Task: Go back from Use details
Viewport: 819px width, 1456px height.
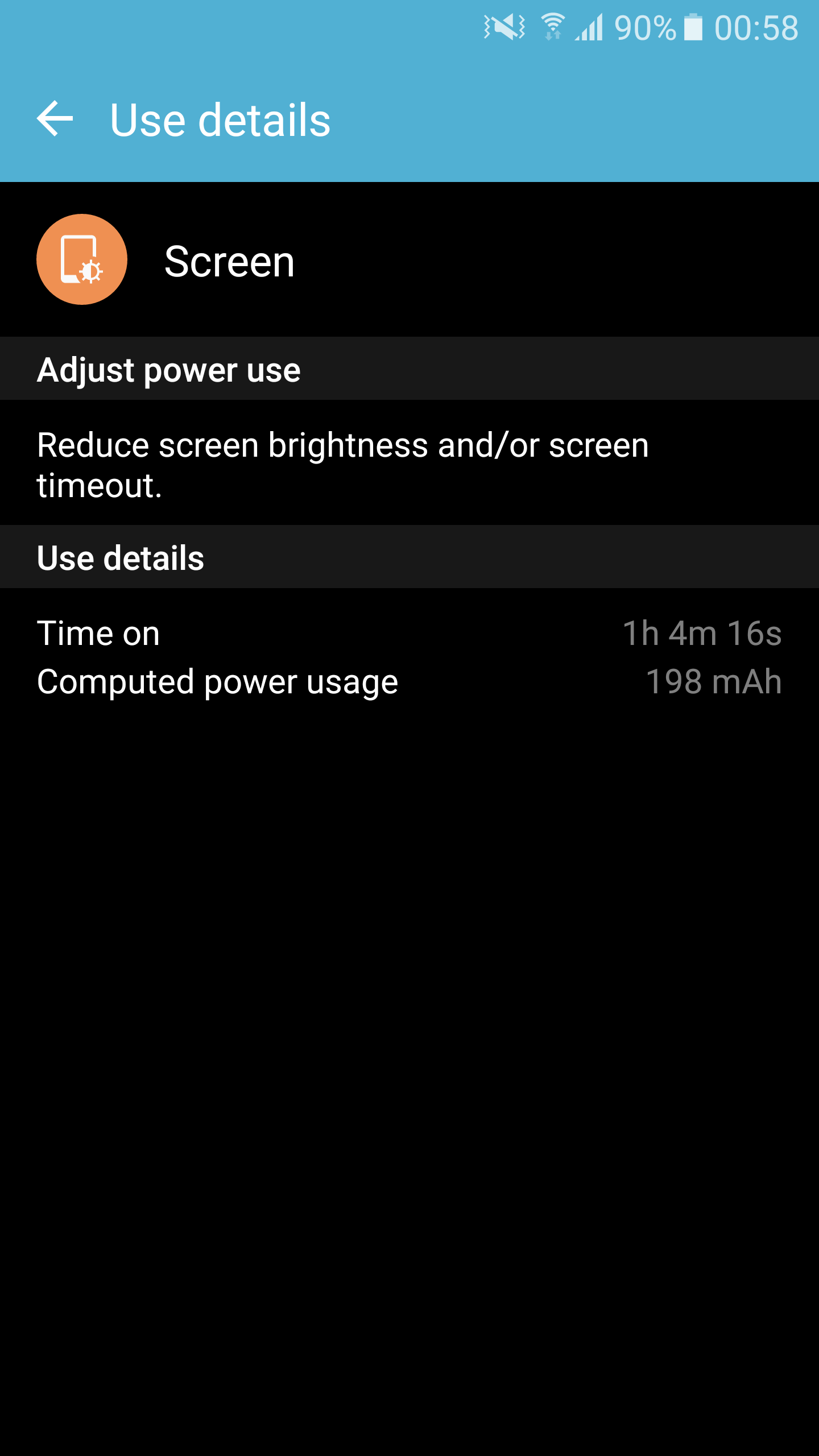Action: coord(55,119)
